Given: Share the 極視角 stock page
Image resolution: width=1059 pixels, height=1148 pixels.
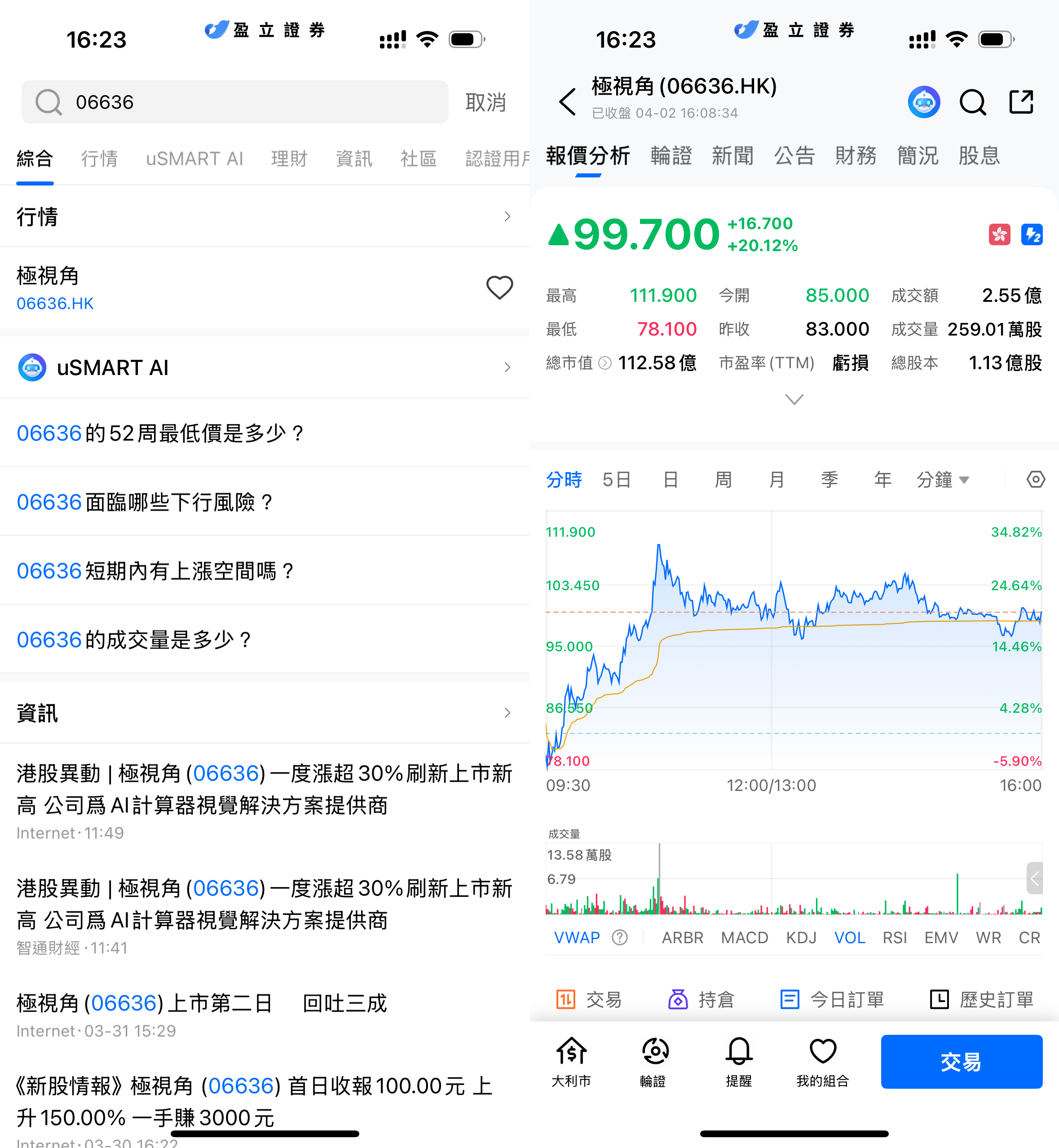Looking at the screenshot, I should pos(1021,102).
